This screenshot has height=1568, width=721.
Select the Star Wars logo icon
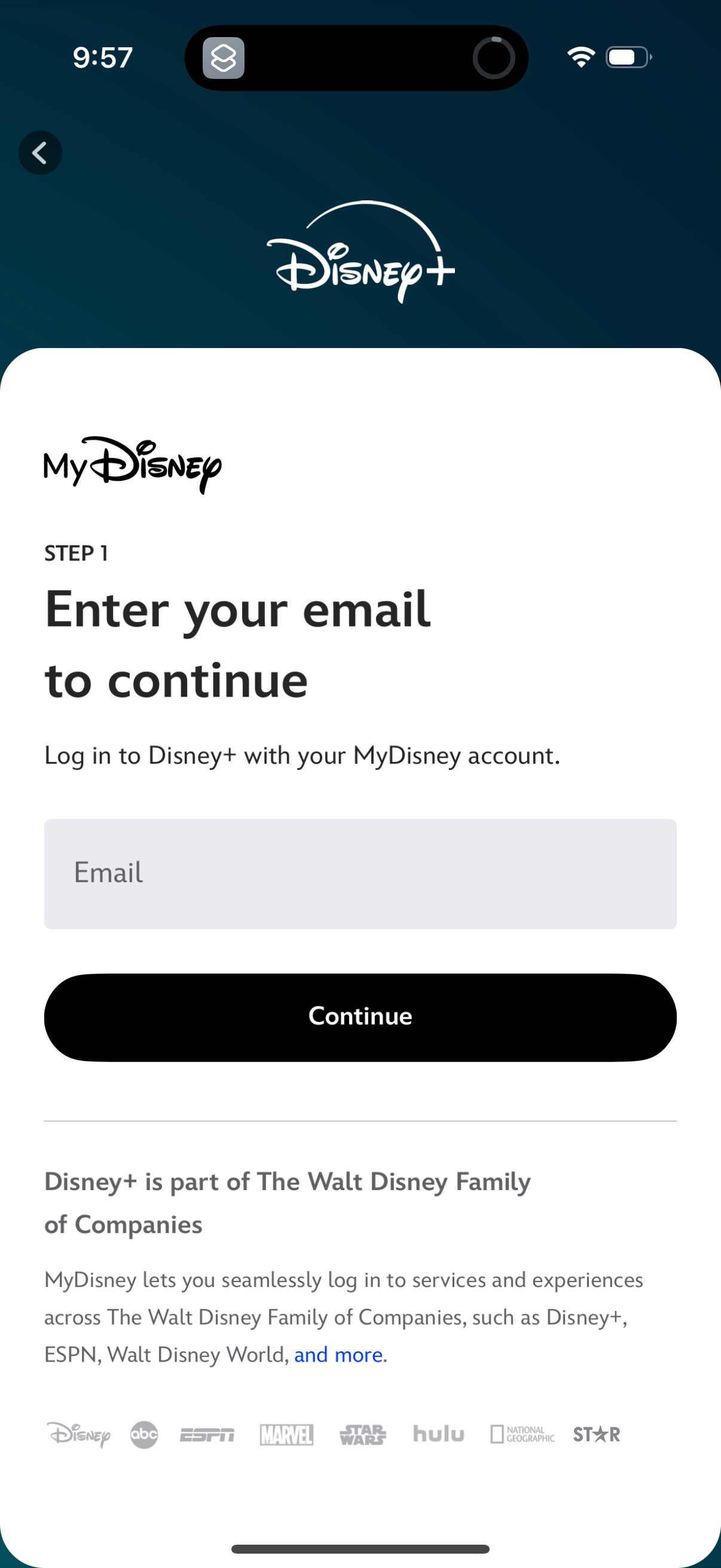pos(363,1435)
